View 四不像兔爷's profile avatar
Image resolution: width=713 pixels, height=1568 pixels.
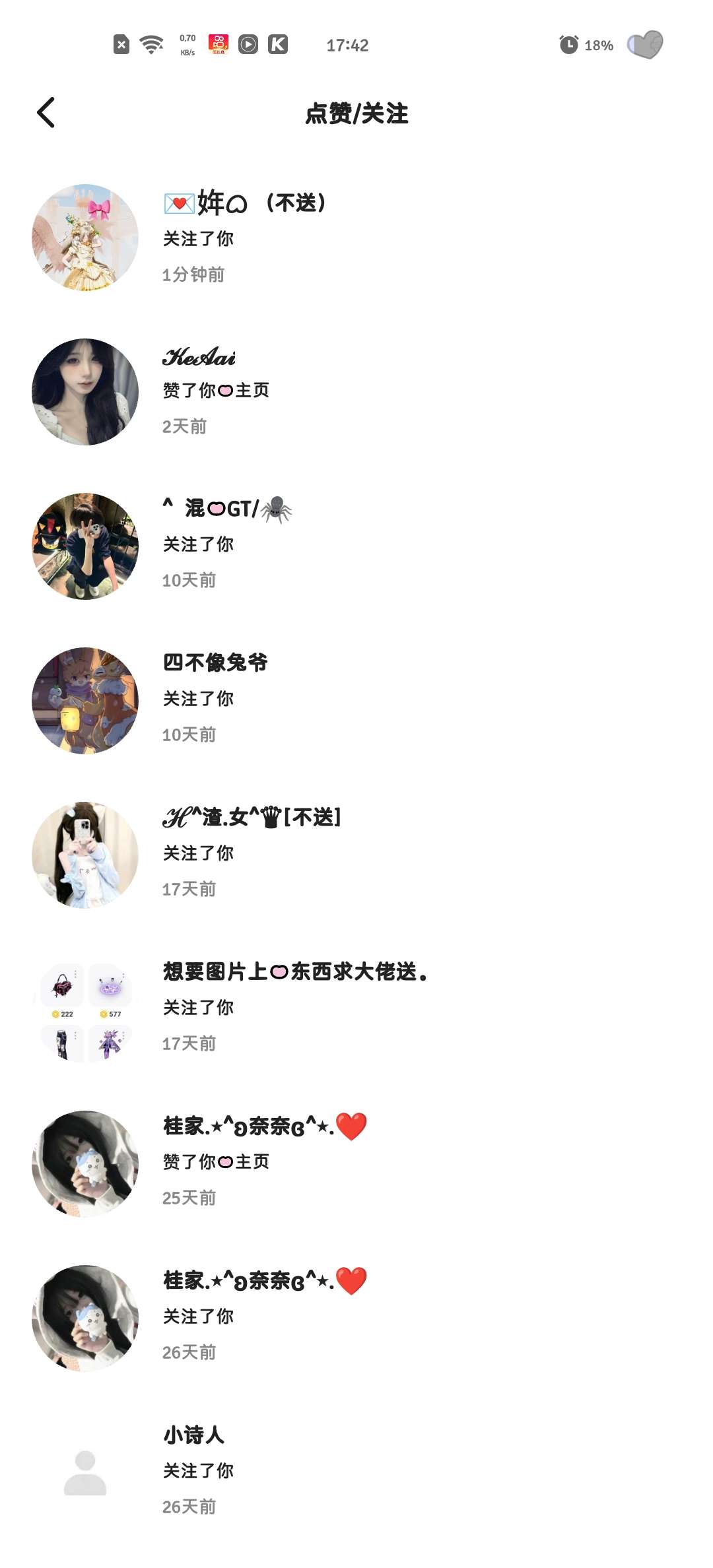tap(85, 700)
